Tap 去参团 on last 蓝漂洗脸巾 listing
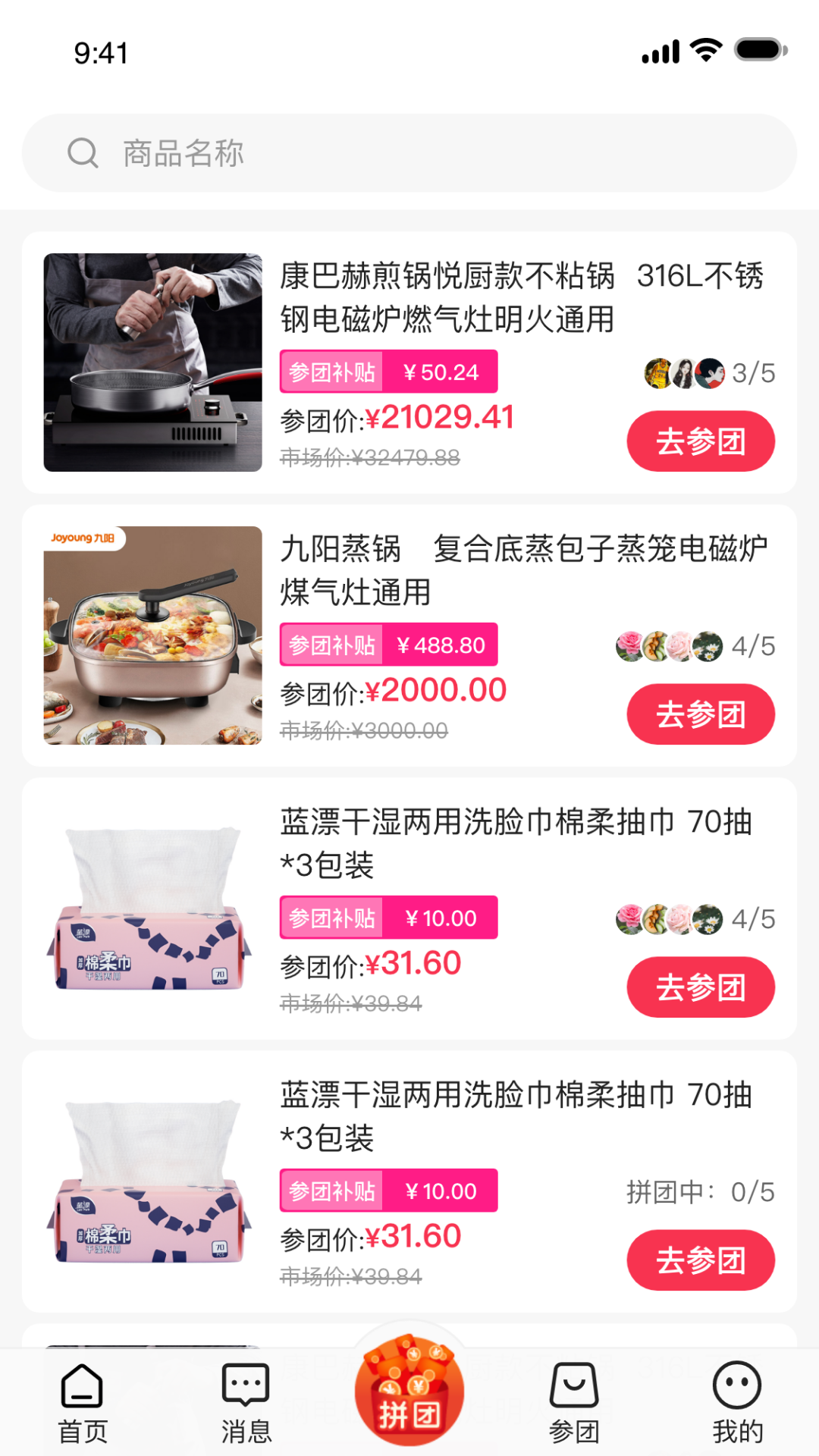Viewport: 819px width, 1456px height. tap(700, 1260)
